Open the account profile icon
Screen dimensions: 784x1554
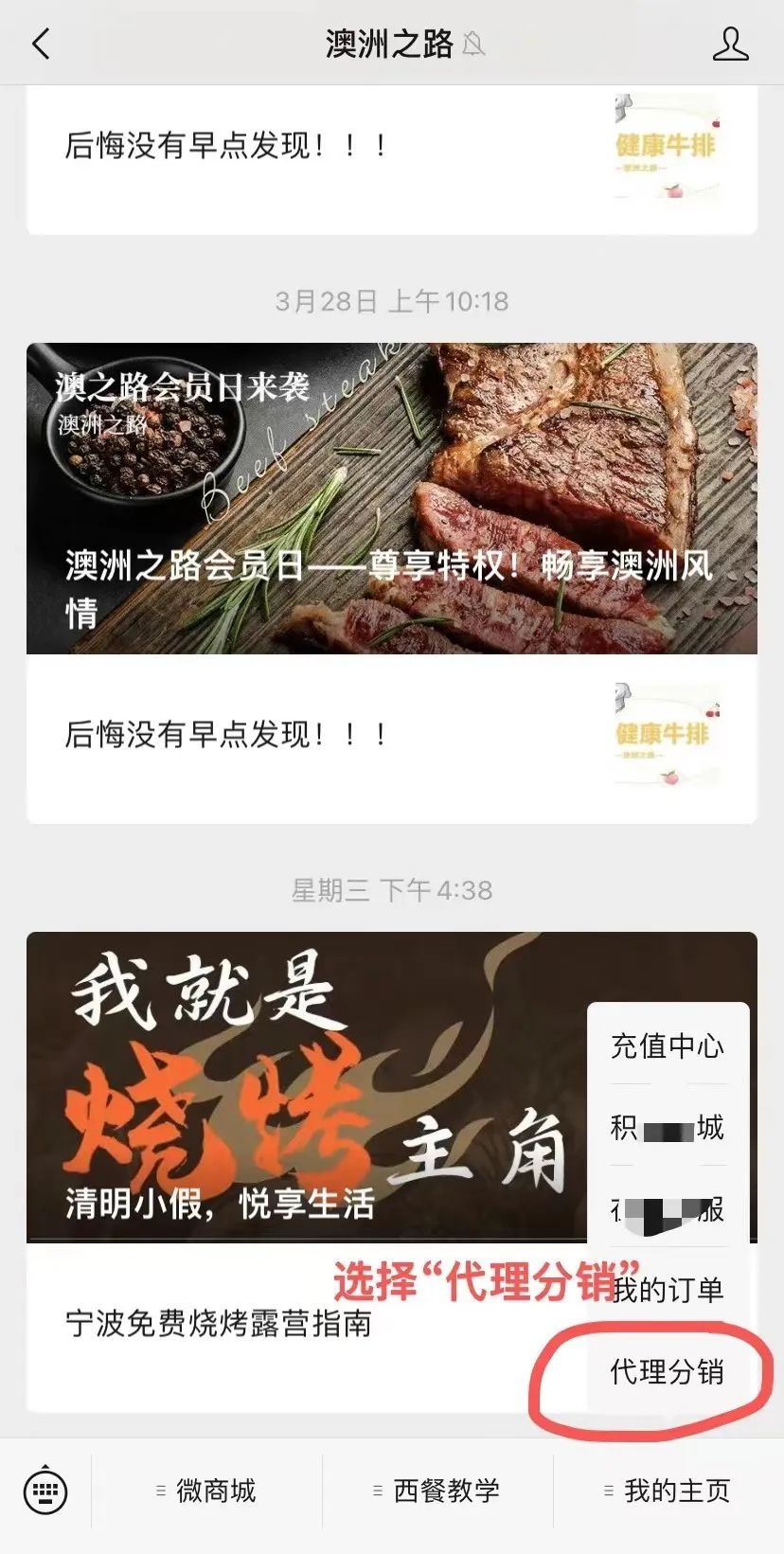(x=730, y=44)
